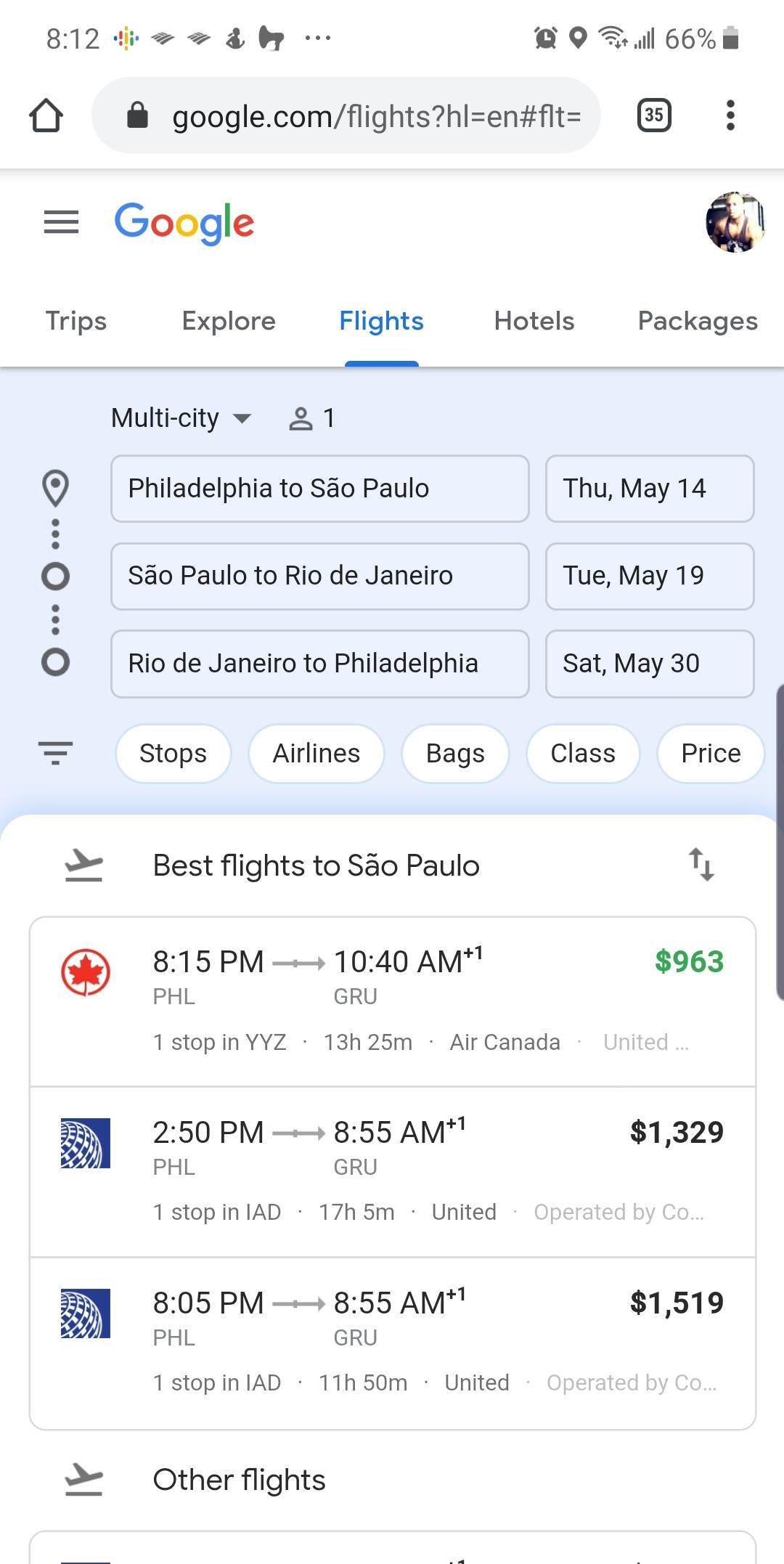Open the browser home page icon
Viewport: 784px width, 1564px height.
point(46,115)
